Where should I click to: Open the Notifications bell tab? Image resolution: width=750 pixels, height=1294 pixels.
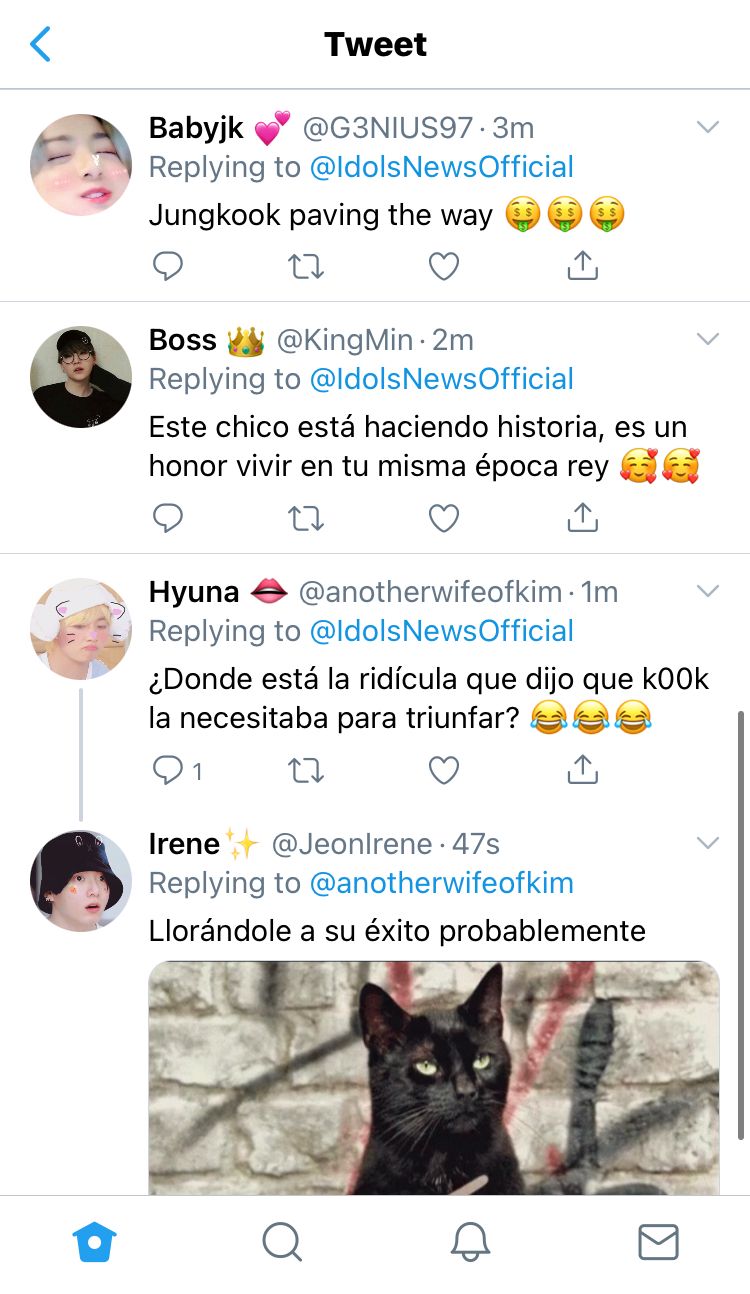tap(470, 1243)
